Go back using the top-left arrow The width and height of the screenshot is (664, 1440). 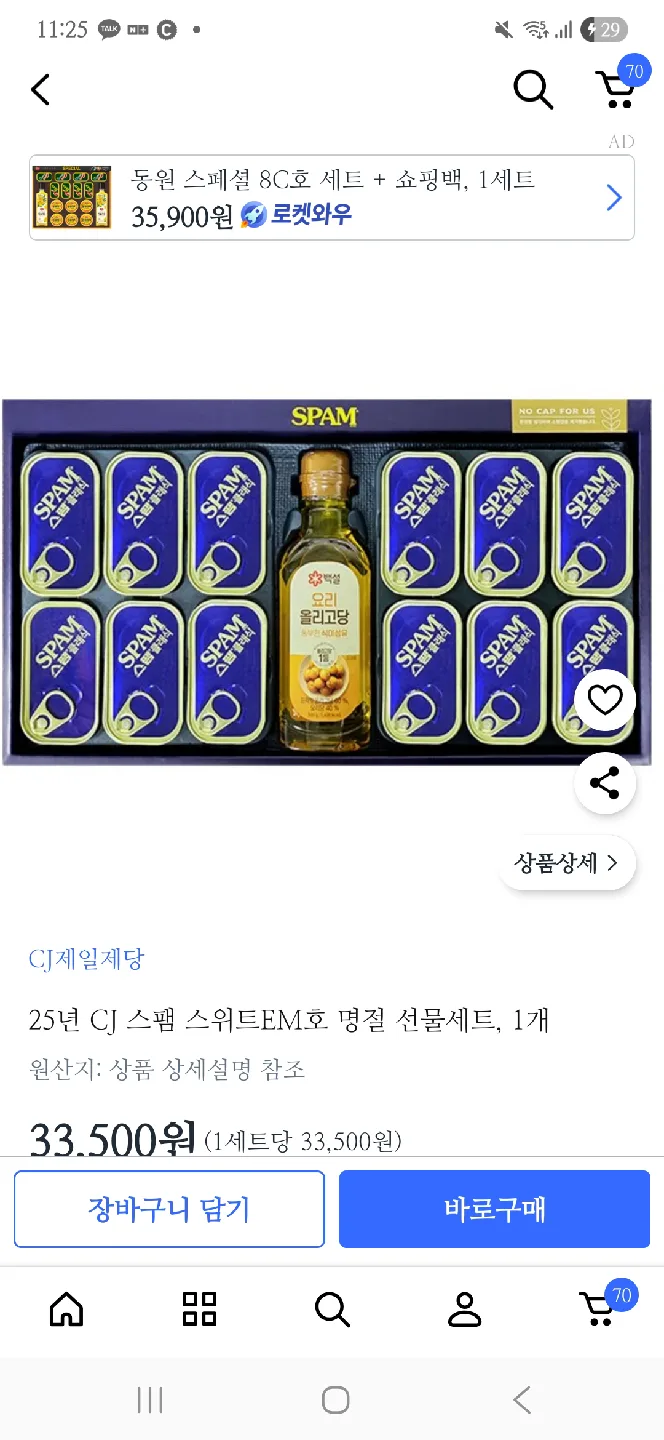click(x=40, y=90)
